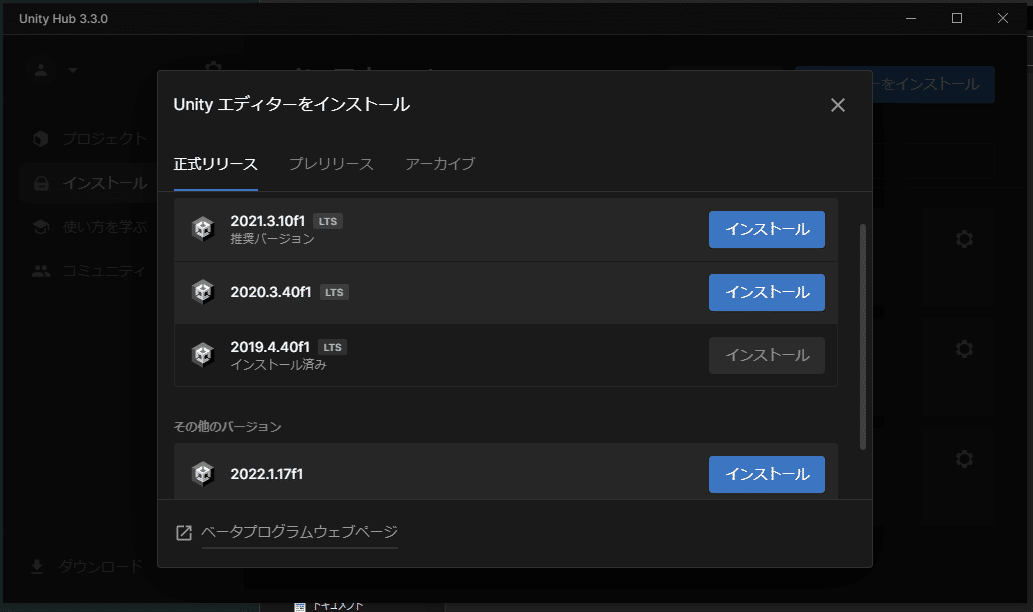Close the Unity Hub window

pos(1002,18)
